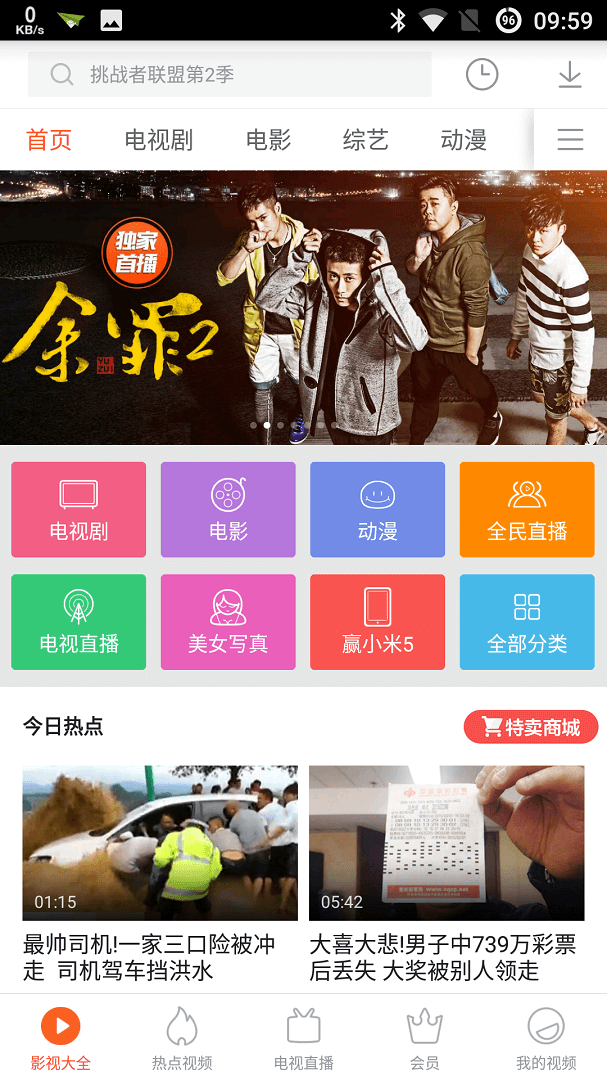
Task: Select the 综艺 top tab
Action: [365, 140]
